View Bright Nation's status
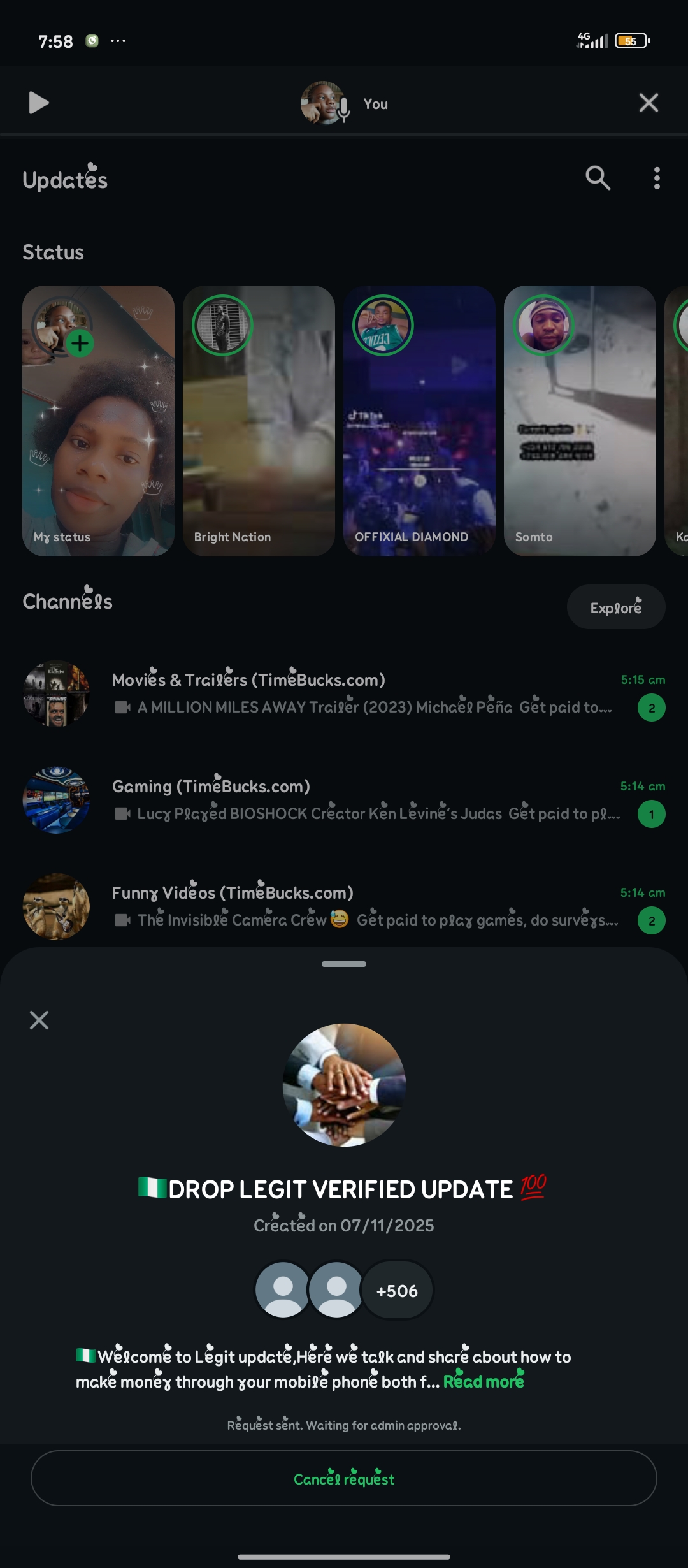 pyautogui.click(x=259, y=421)
